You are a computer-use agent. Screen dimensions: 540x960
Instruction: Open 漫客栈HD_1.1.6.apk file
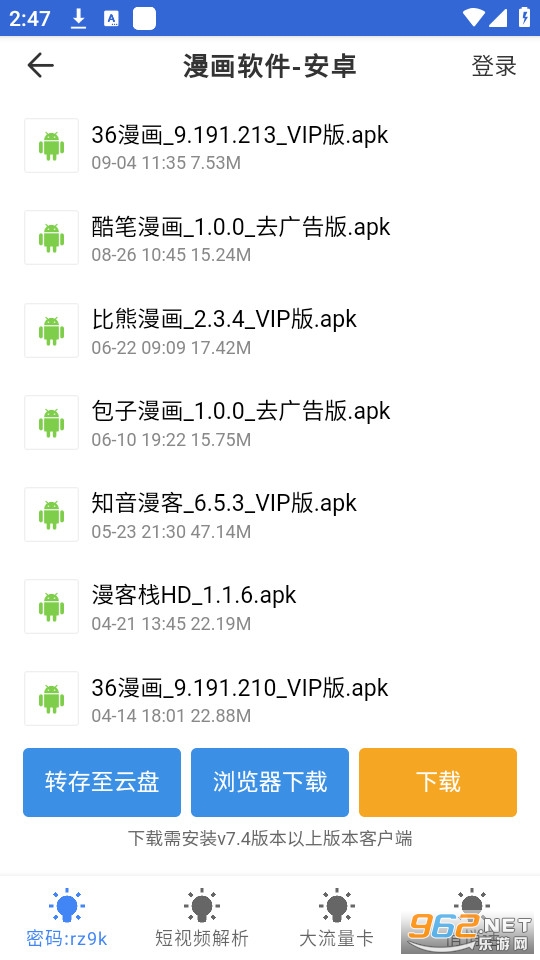tap(270, 606)
